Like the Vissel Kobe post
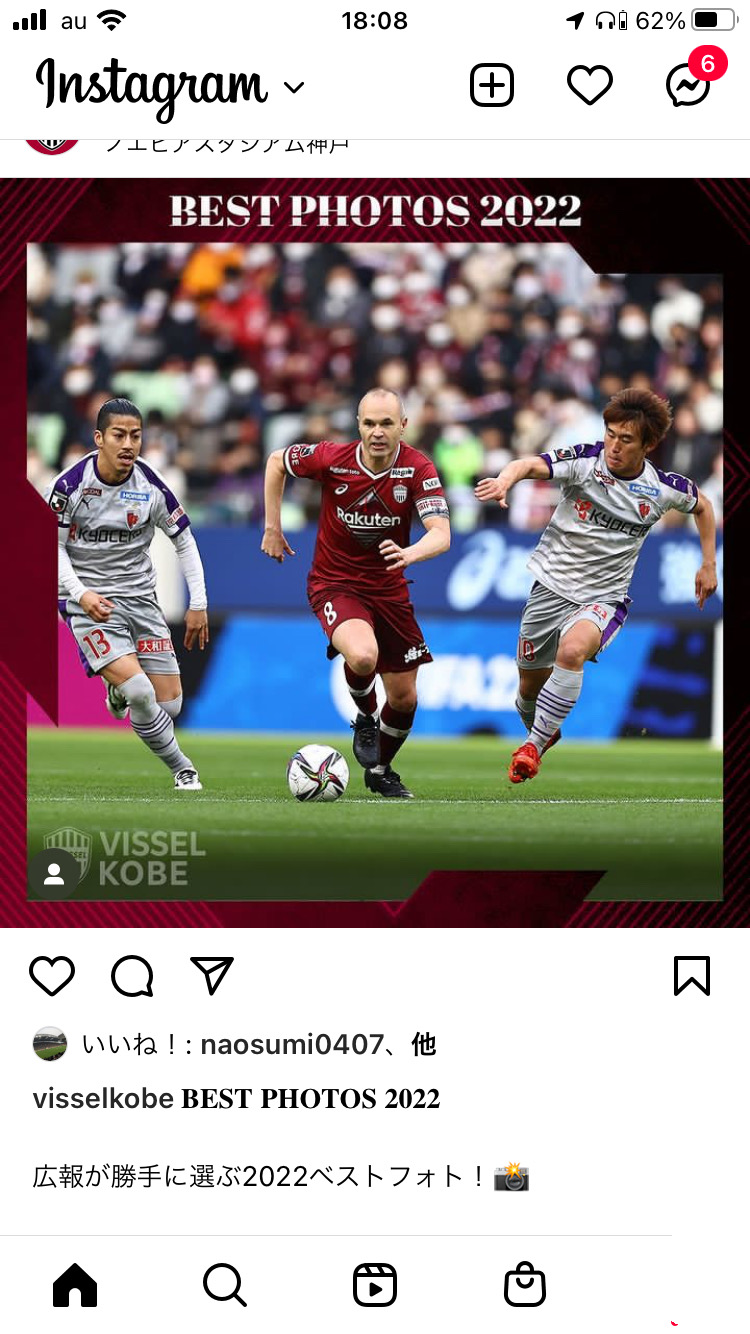The width and height of the screenshot is (750, 1334). (x=52, y=975)
